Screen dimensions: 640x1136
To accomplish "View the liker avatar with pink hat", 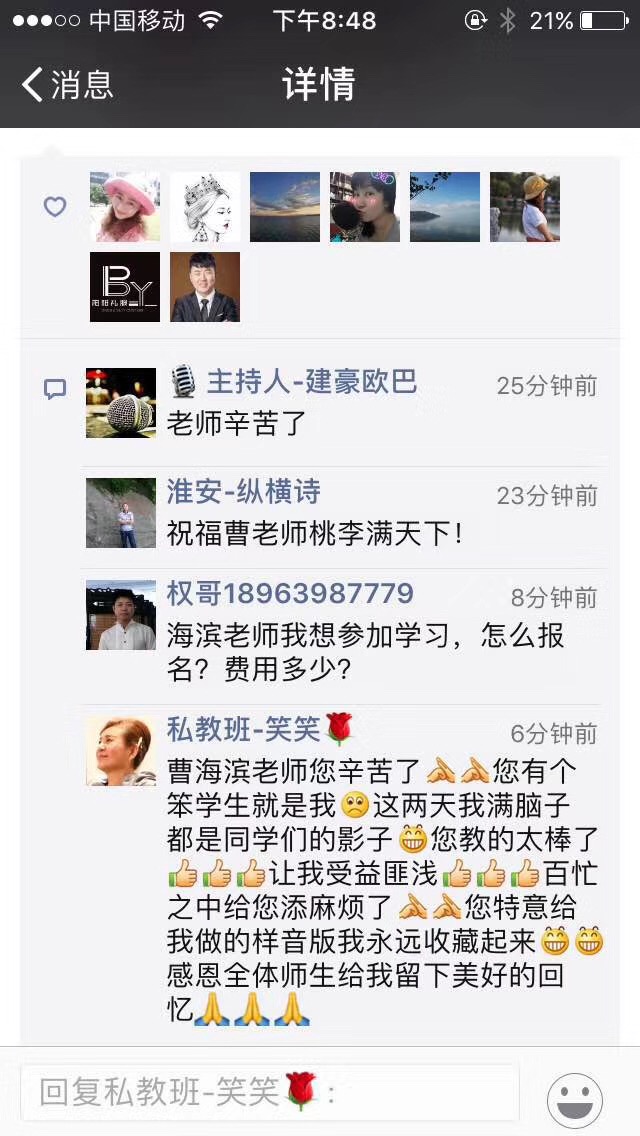I will coord(125,207).
